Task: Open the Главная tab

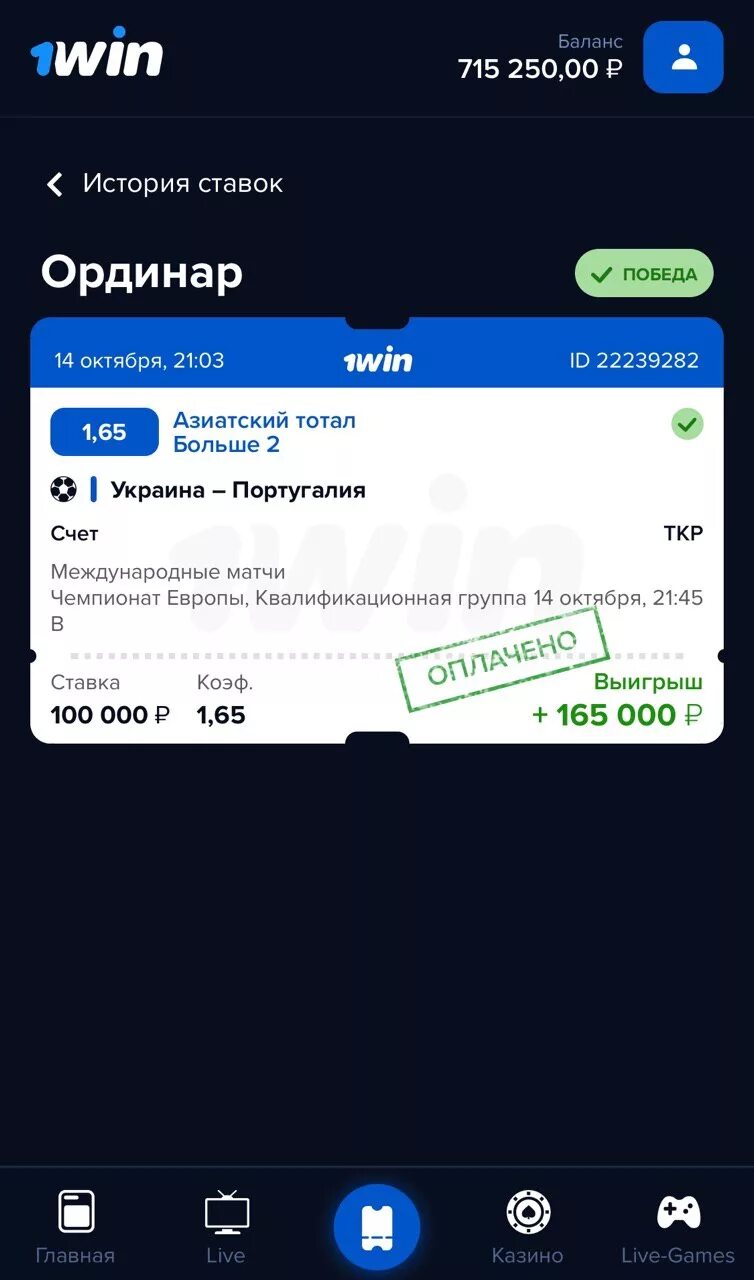Action: [x=76, y=1227]
